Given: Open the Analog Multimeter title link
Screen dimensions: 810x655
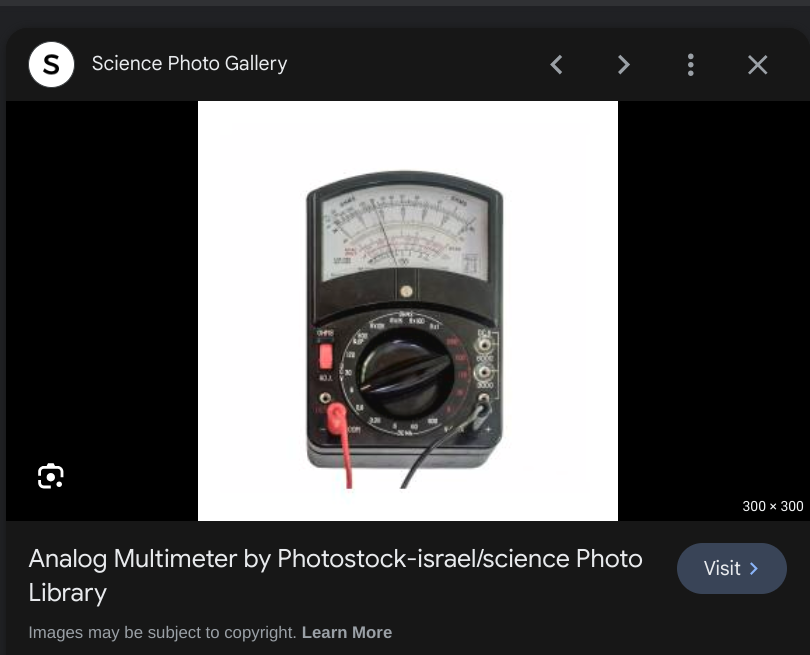Looking at the screenshot, I should click(x=335, y=575).
